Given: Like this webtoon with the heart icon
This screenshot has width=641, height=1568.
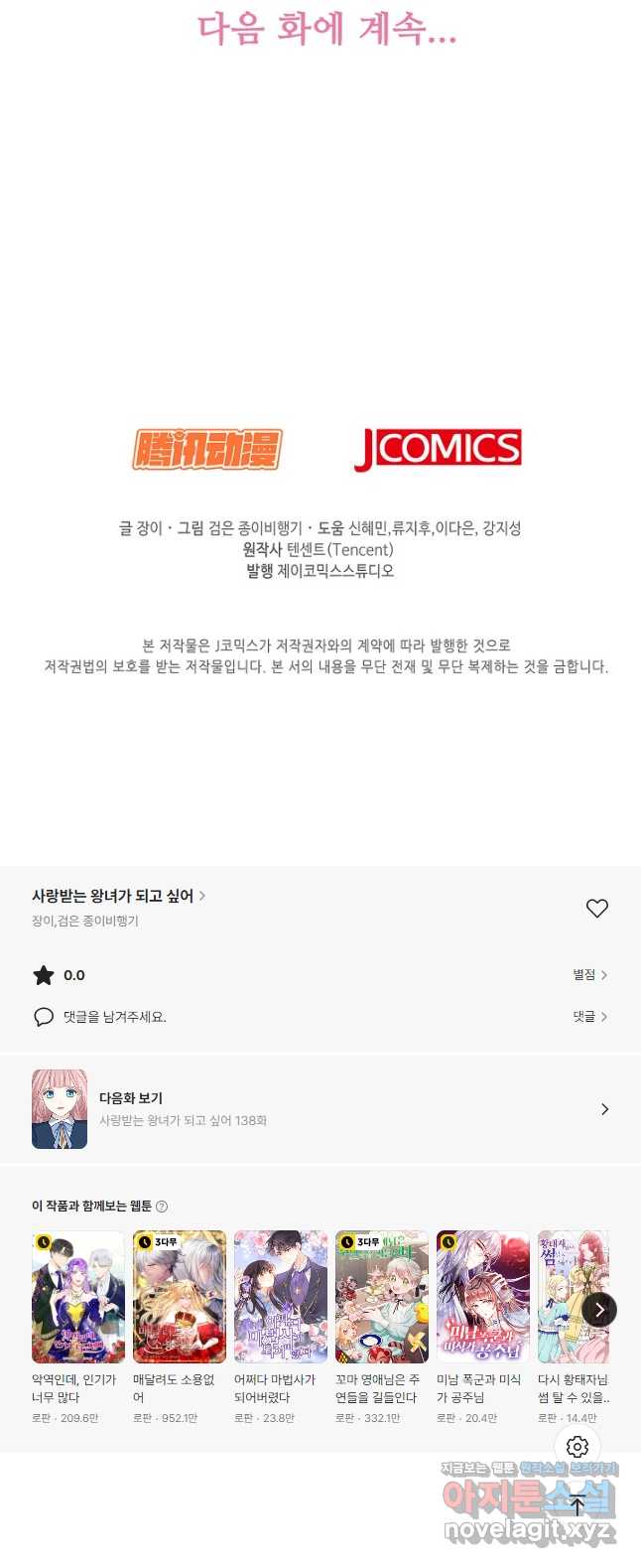Looking at the screenshot, I should (596, 908).
